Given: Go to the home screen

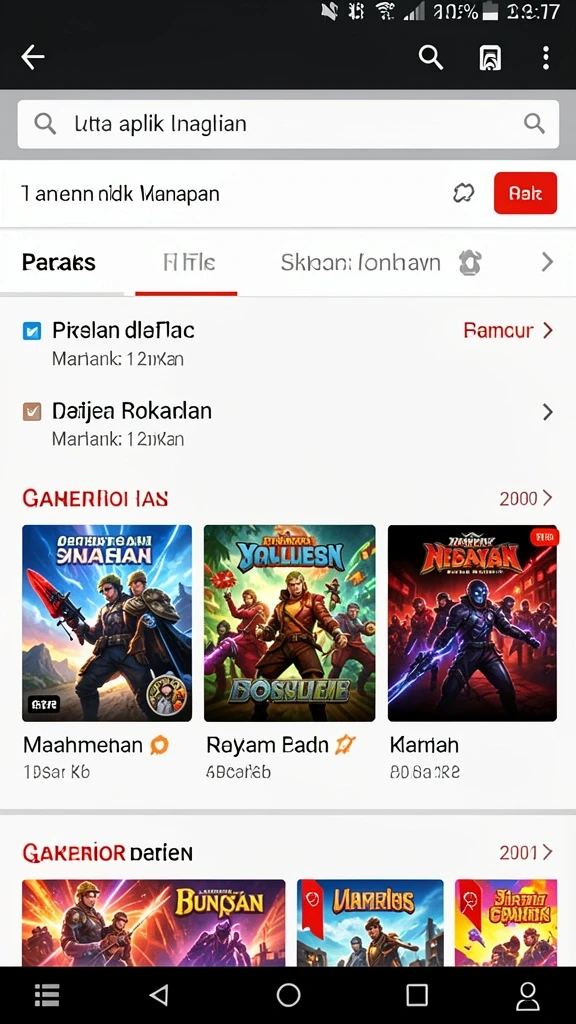Looking at the screenshot, I should tap(288, 995).
